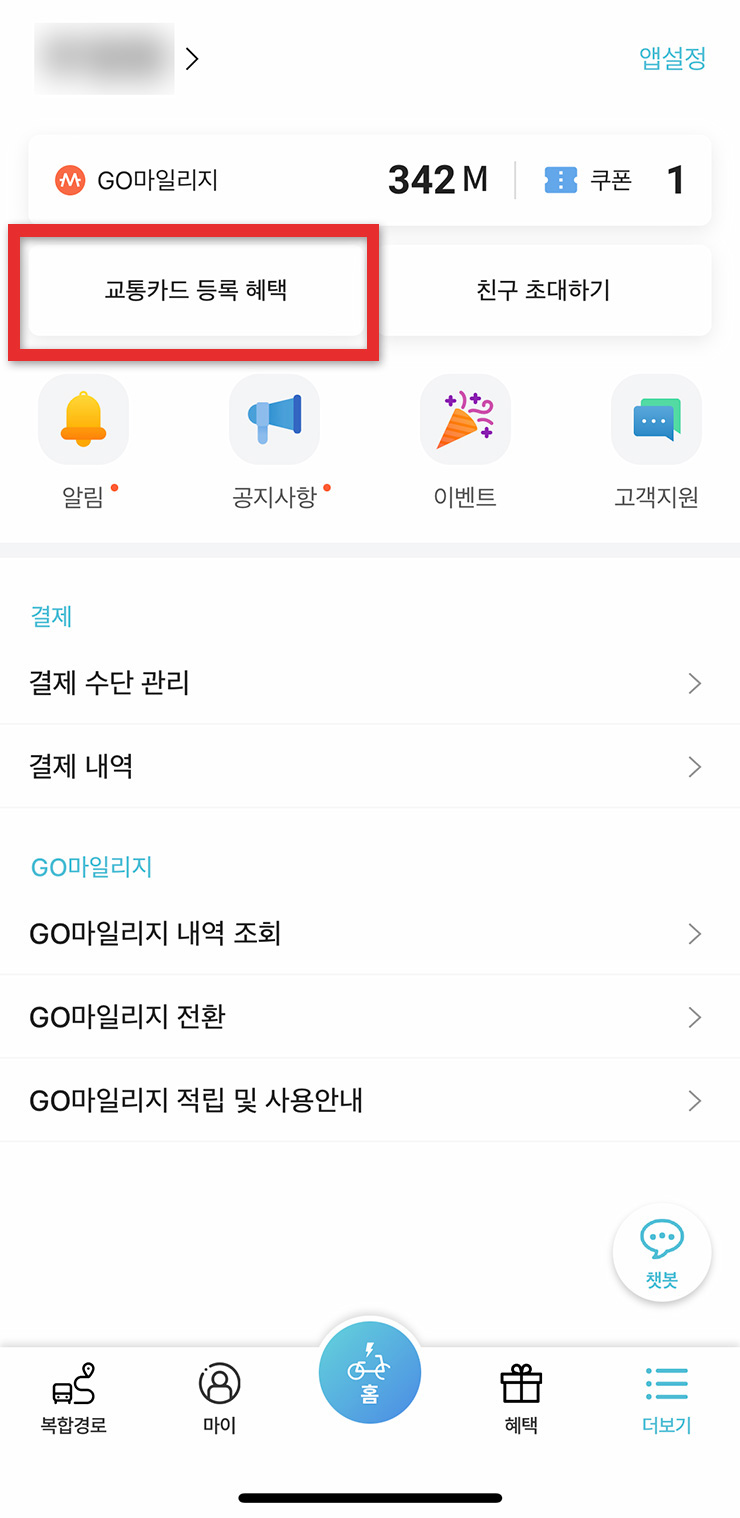Tap the 혜택 gift box icon
This screenshot has height=1518, width=740.
(518, 1385)
